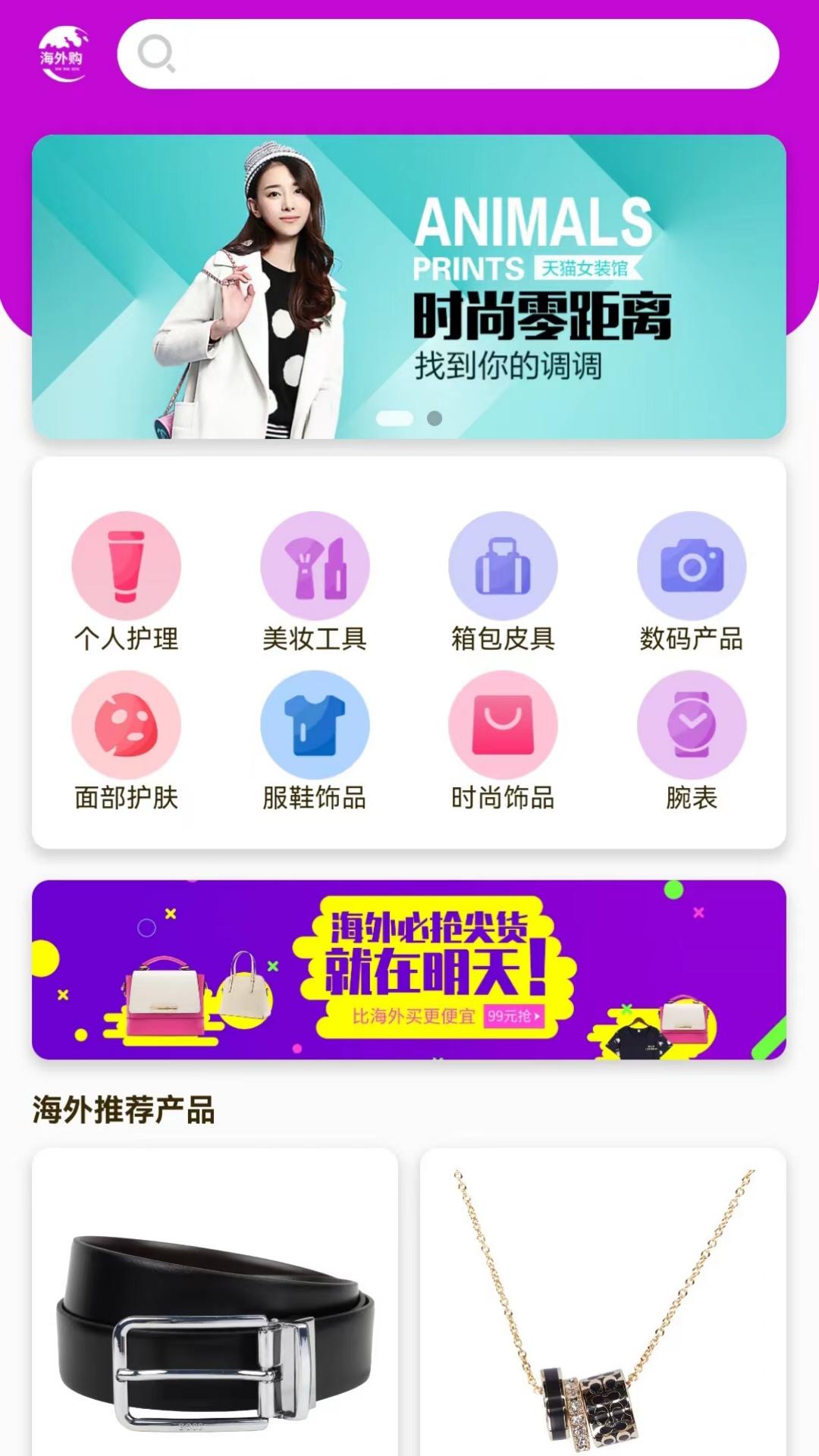
Task: Browse the 腕表 watch category
Action: point(691,740)
